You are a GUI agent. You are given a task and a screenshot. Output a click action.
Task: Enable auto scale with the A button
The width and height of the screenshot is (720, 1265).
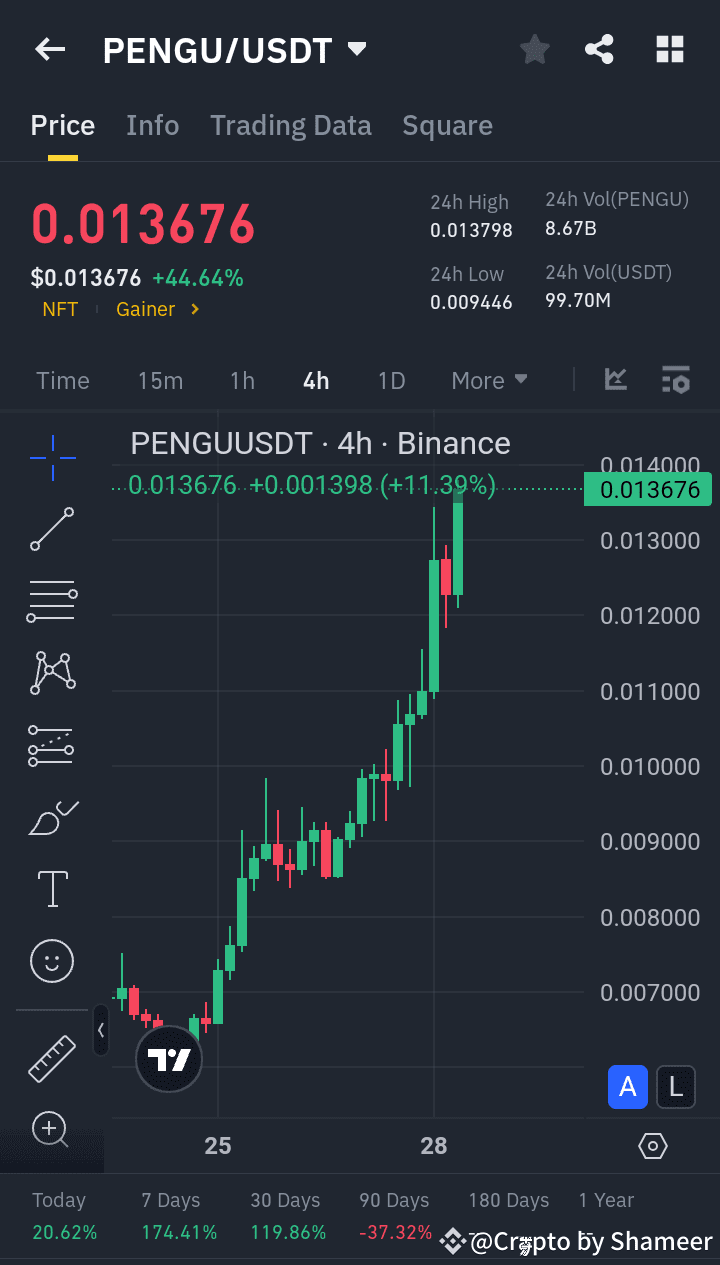click(x=628, y=1087)
